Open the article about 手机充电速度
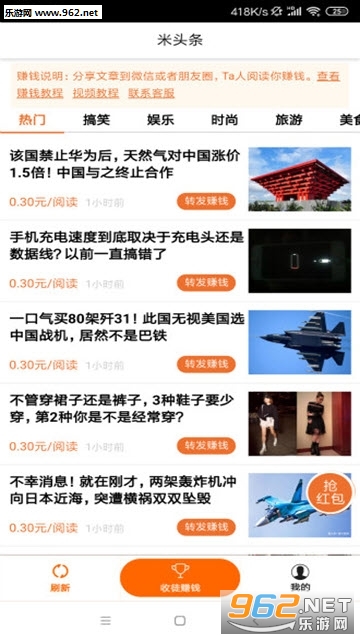Viewport: 360px width, 640px height. 127,245
